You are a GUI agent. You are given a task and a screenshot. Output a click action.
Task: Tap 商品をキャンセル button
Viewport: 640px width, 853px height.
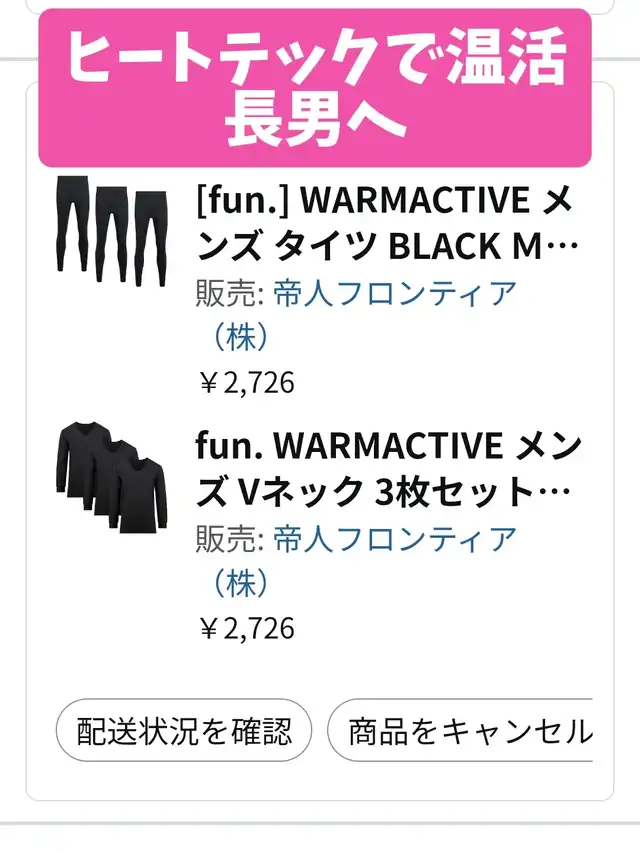[x=460, y=731]
